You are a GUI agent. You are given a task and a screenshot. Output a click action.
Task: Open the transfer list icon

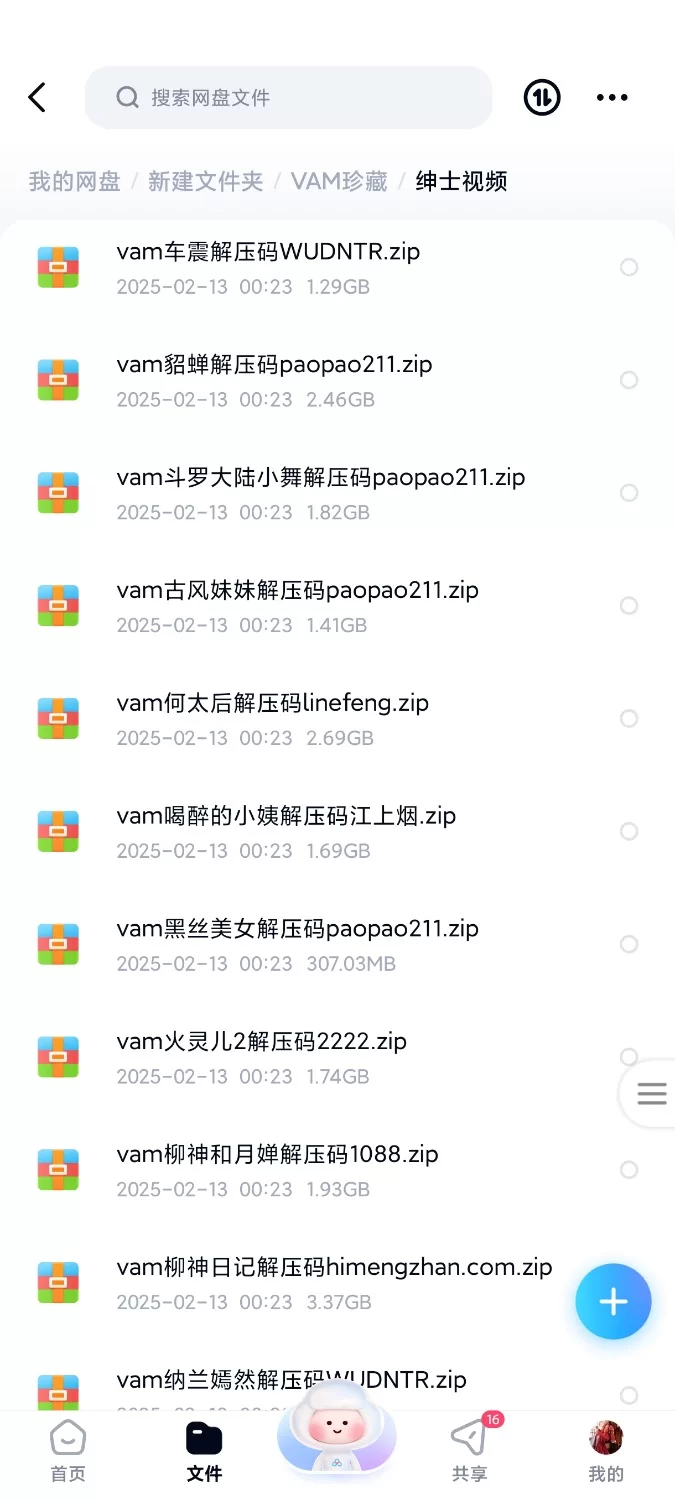pyautogui.click(x=542, y=97)
